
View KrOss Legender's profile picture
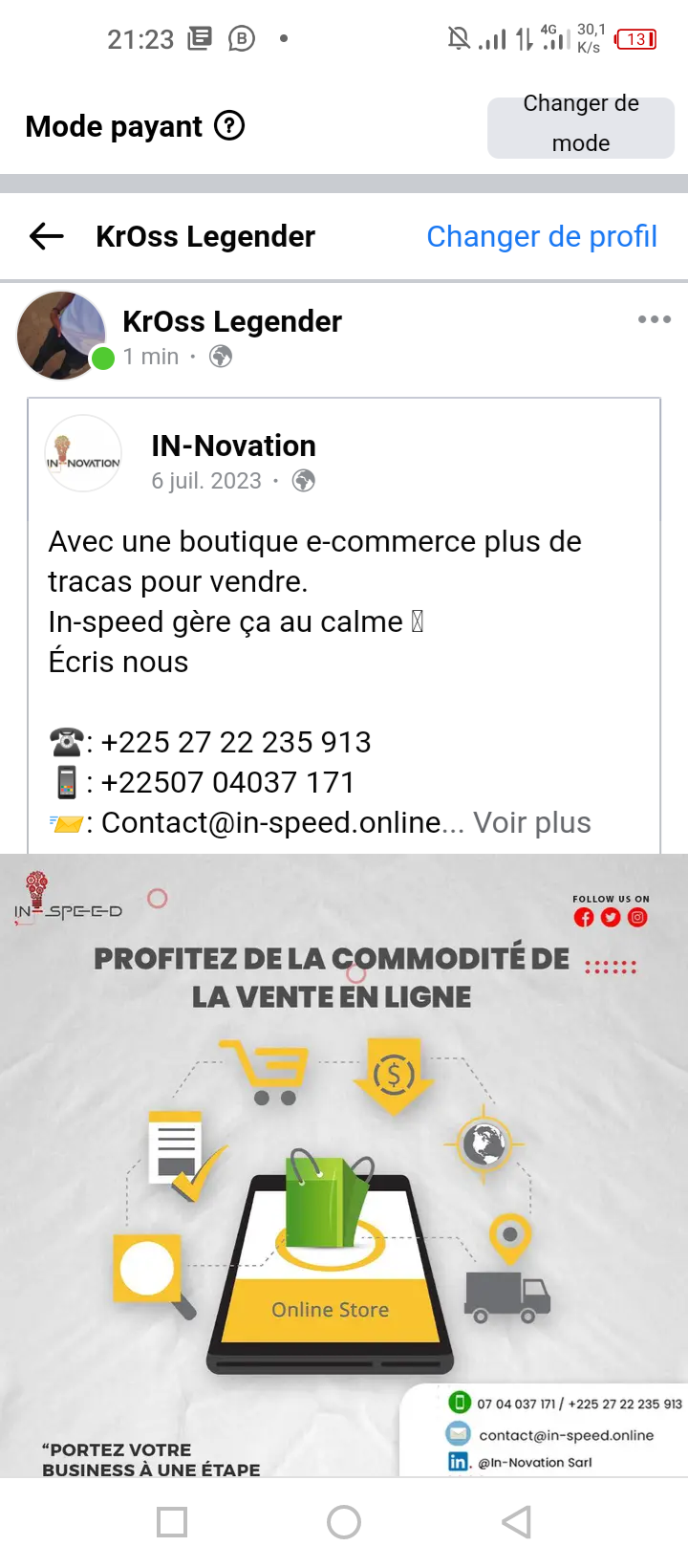click(x=61, y=335)
